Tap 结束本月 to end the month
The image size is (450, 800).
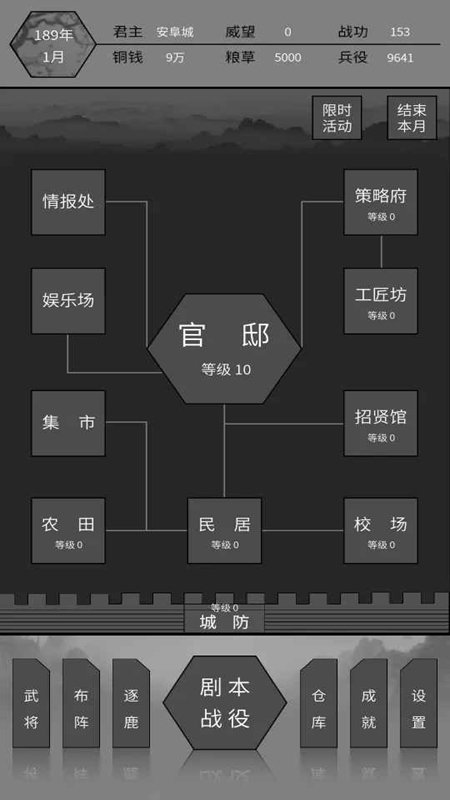(x=412, y=117)
